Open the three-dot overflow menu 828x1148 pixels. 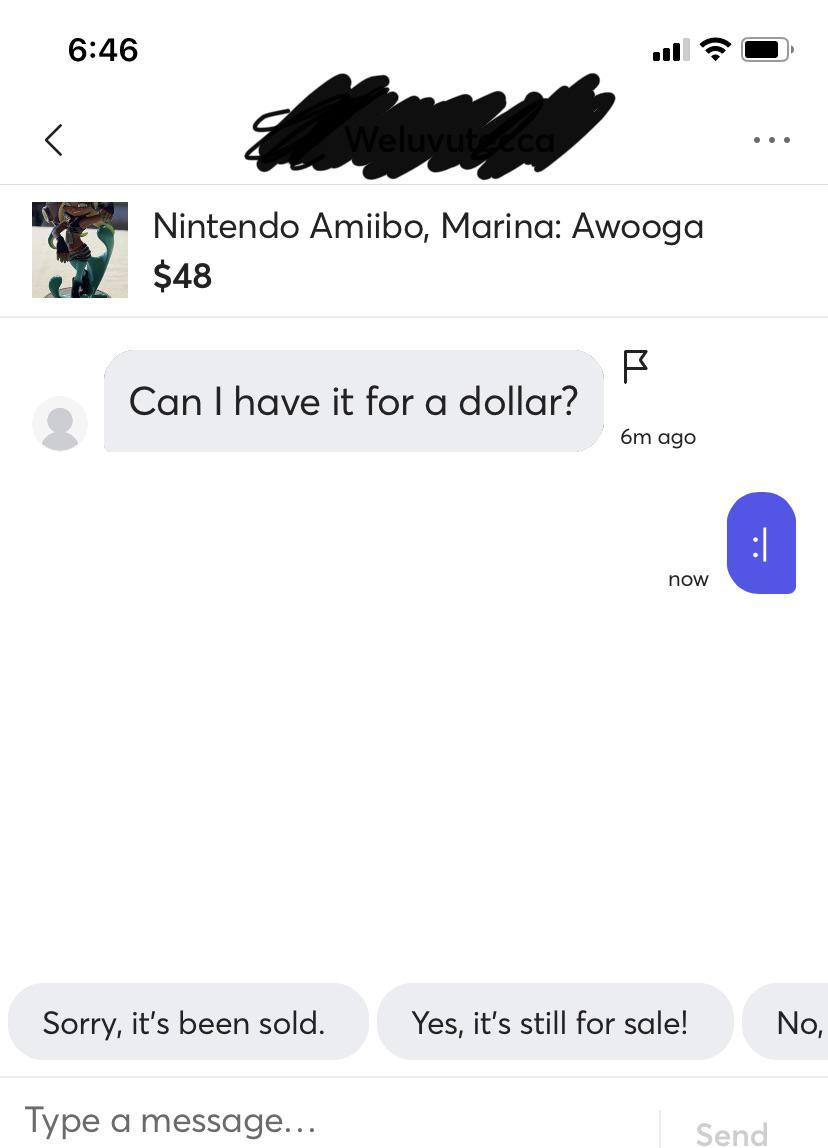coord(772,139)
